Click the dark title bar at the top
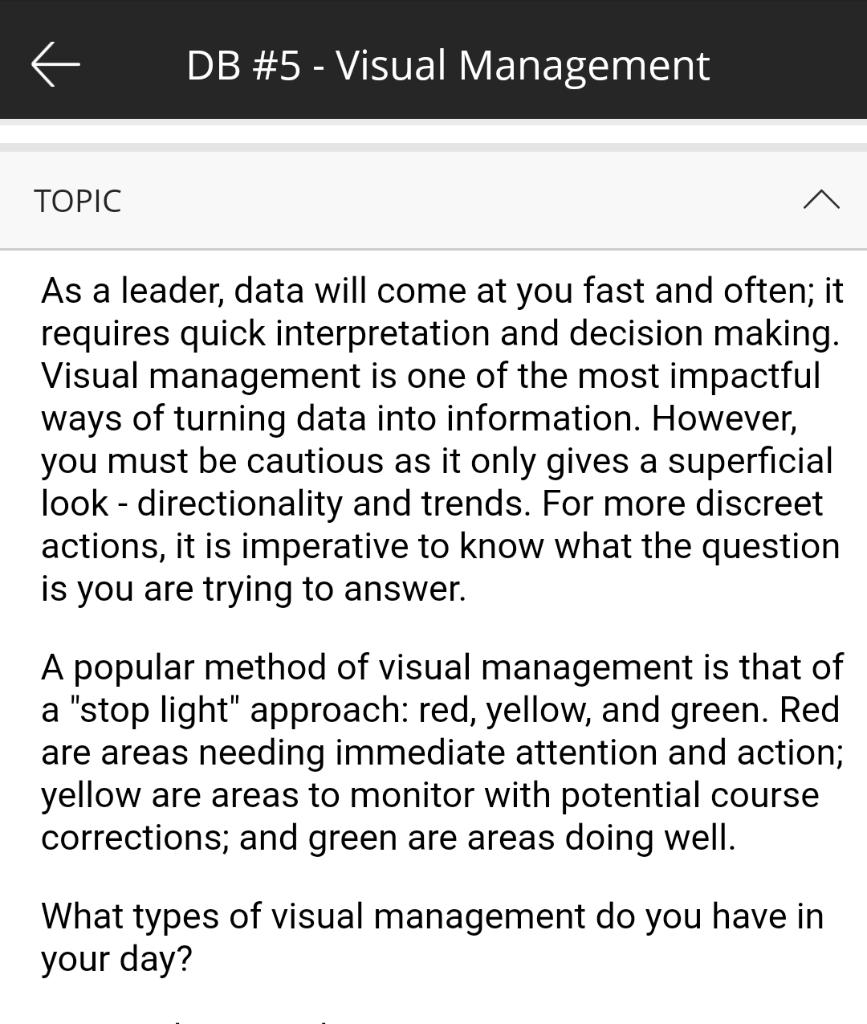Viewport: 867px width, 1024px height. [x=433, y=62]
